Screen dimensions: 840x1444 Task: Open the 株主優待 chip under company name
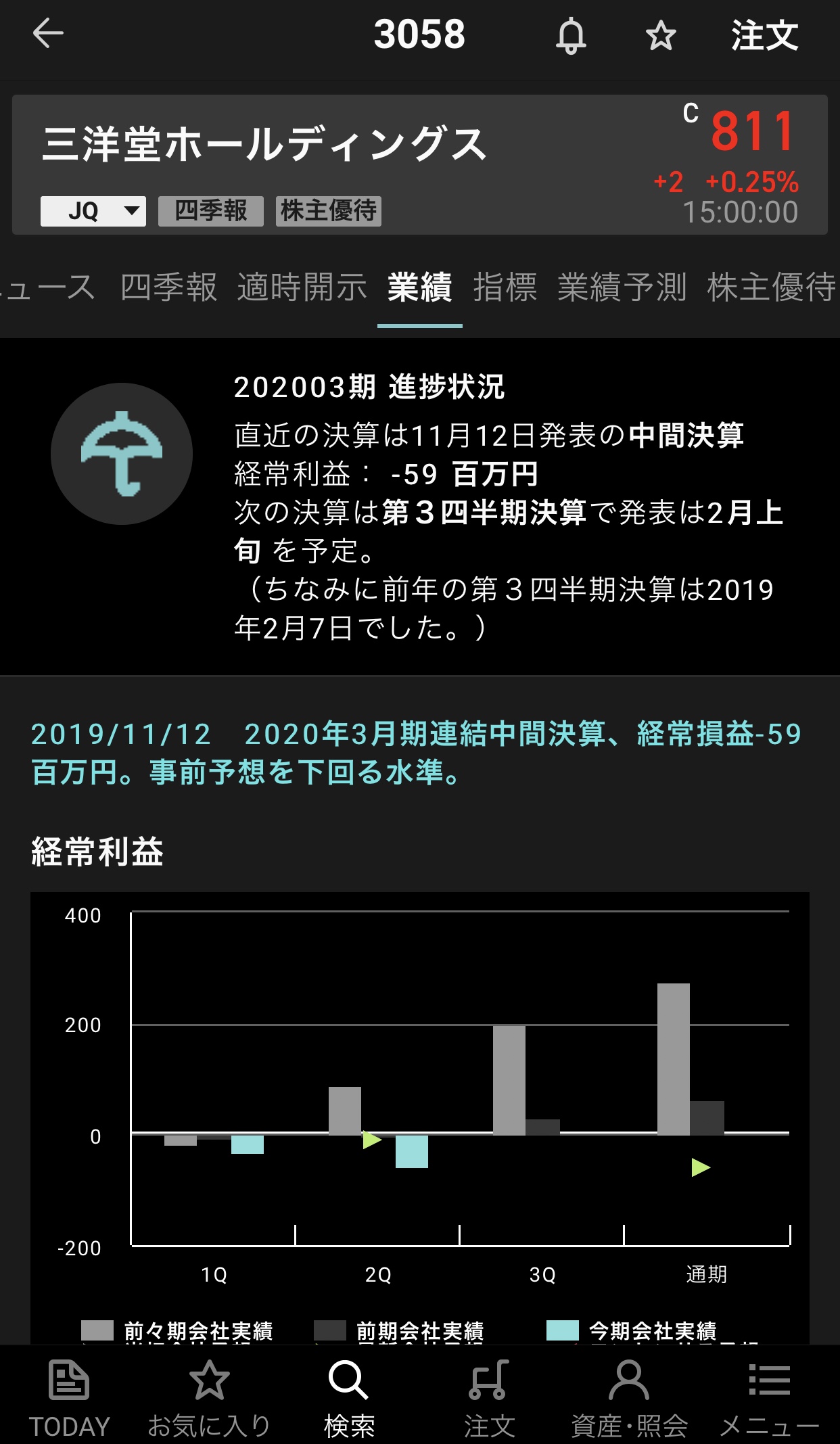pos(329,211)
